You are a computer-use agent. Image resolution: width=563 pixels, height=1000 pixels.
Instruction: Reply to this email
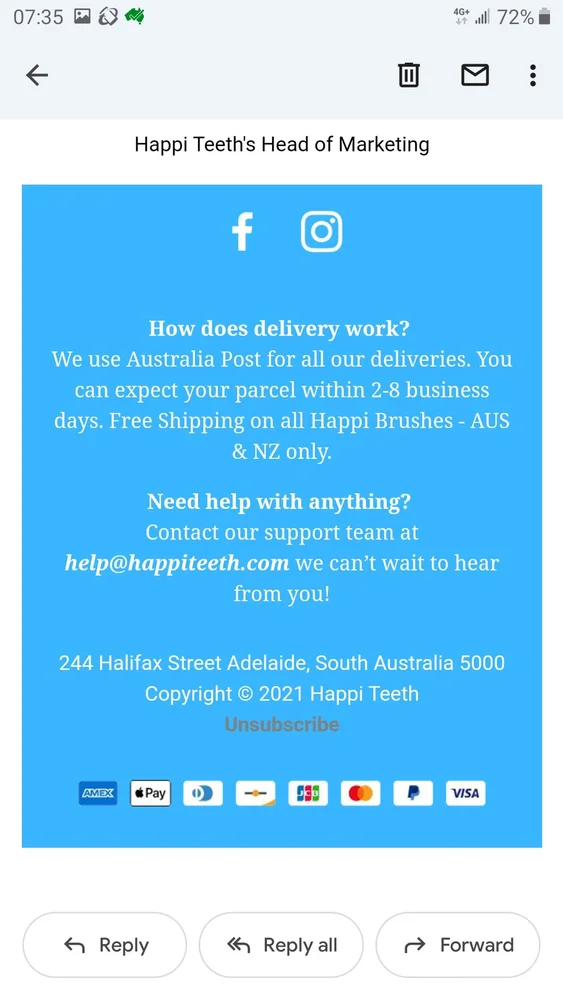coord(105,945)
